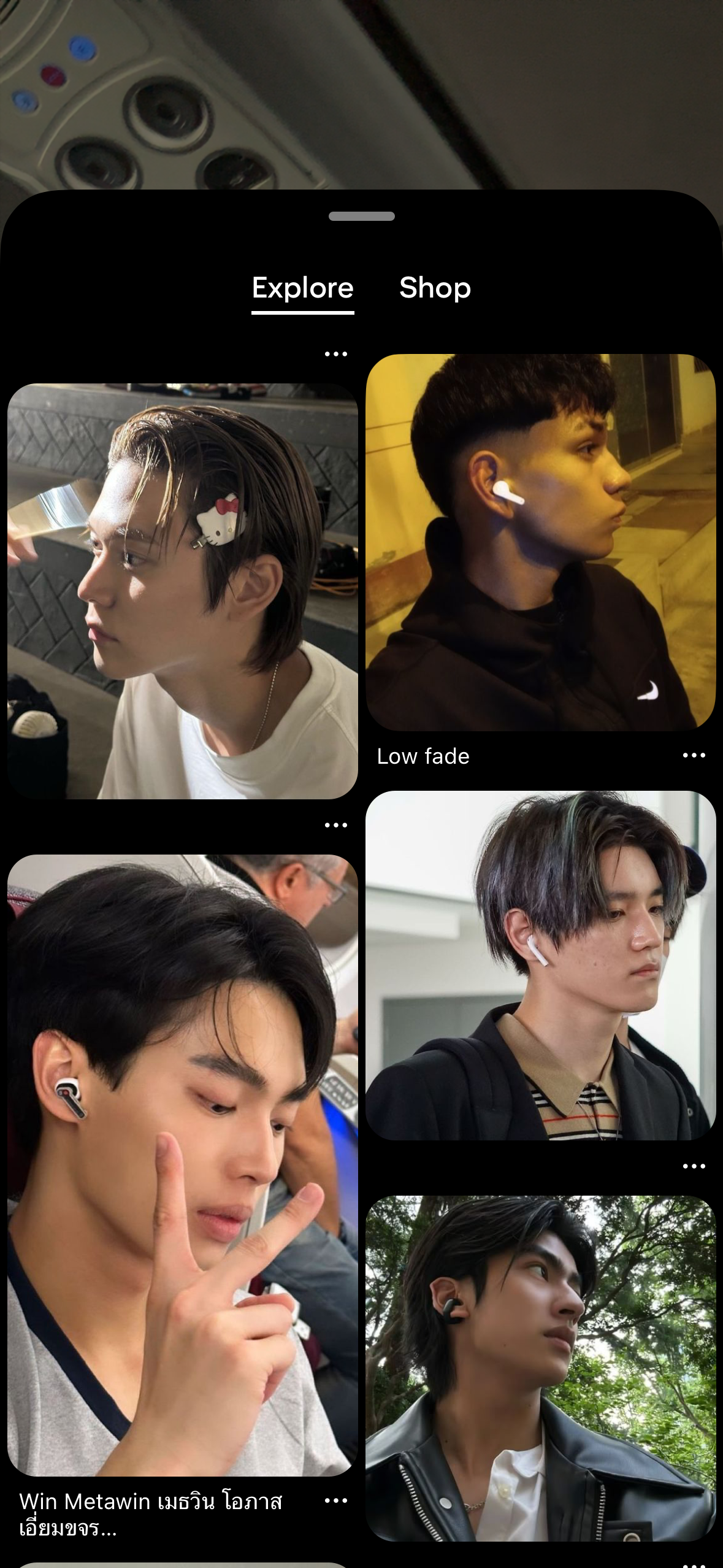Screen dimensions: 723x1568
Task: Open more options for Low fade pin
Action: pos(694,755)
